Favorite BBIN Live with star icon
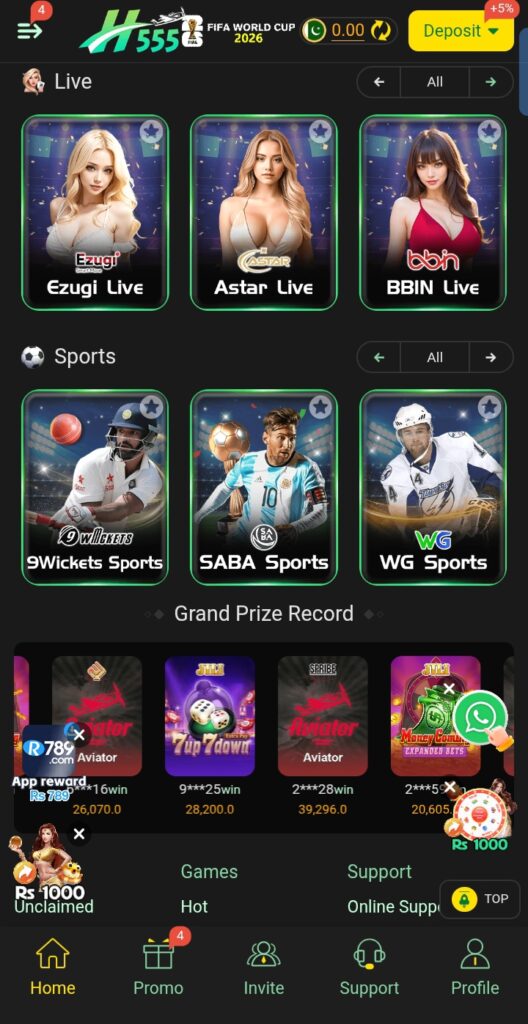 489,133
